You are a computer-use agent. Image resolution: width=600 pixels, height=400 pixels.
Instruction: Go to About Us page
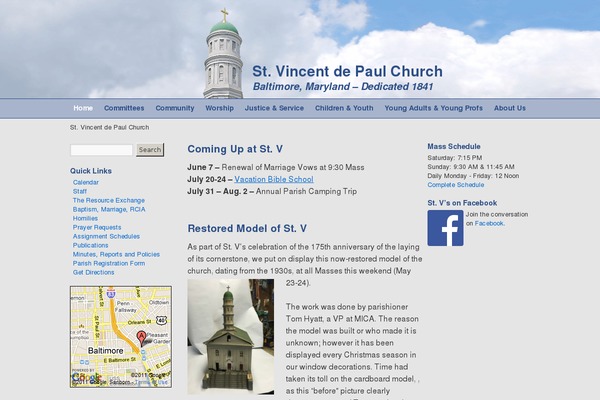click(x=509, y=108)
